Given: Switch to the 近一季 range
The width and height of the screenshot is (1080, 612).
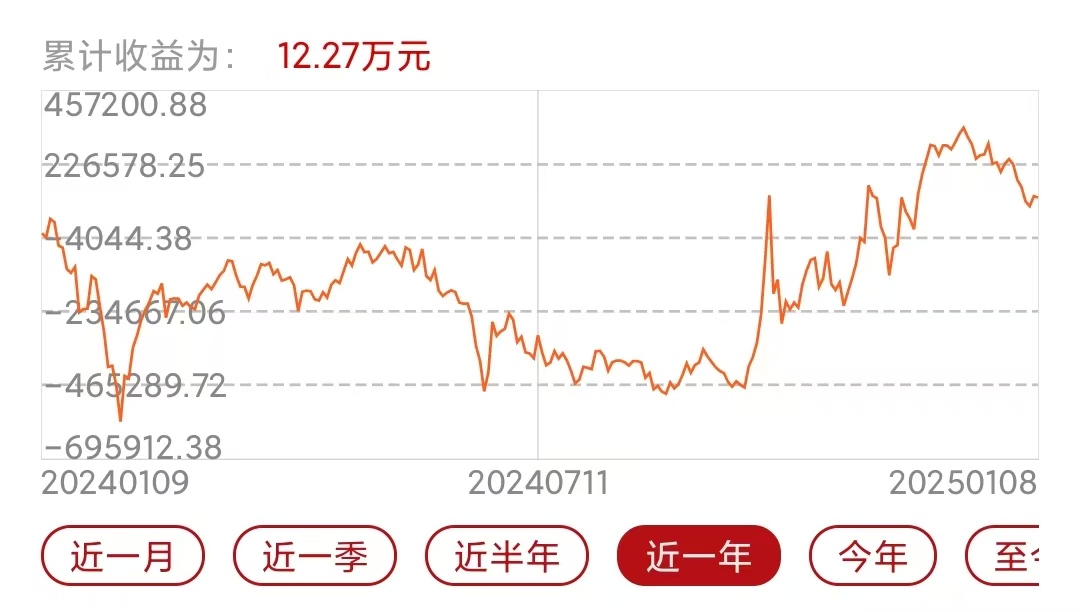Looking at the screenshot, I should pyautogui.click(x=315, y=556).
